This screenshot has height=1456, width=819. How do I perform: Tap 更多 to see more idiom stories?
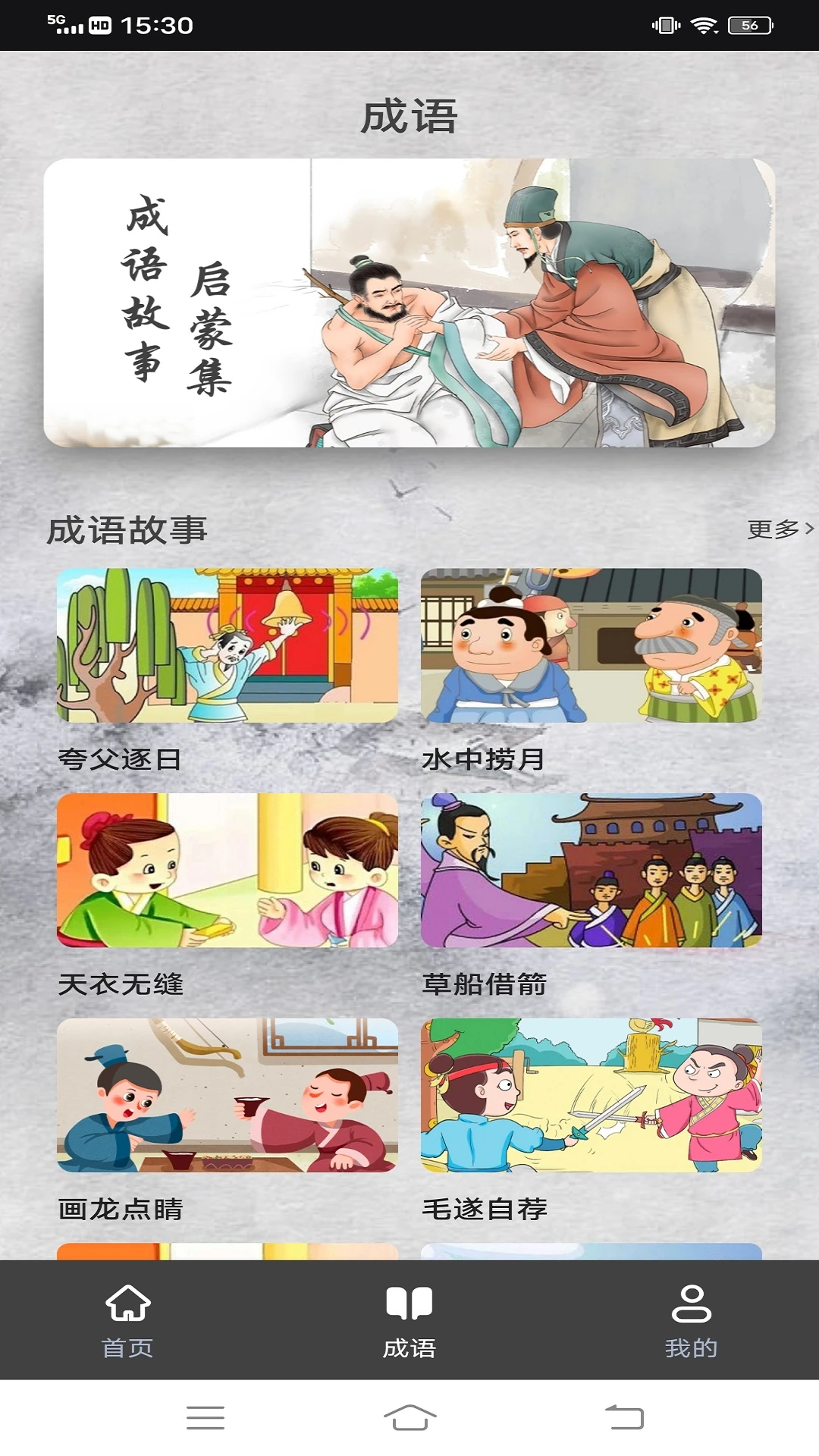(x=780, y=529)
